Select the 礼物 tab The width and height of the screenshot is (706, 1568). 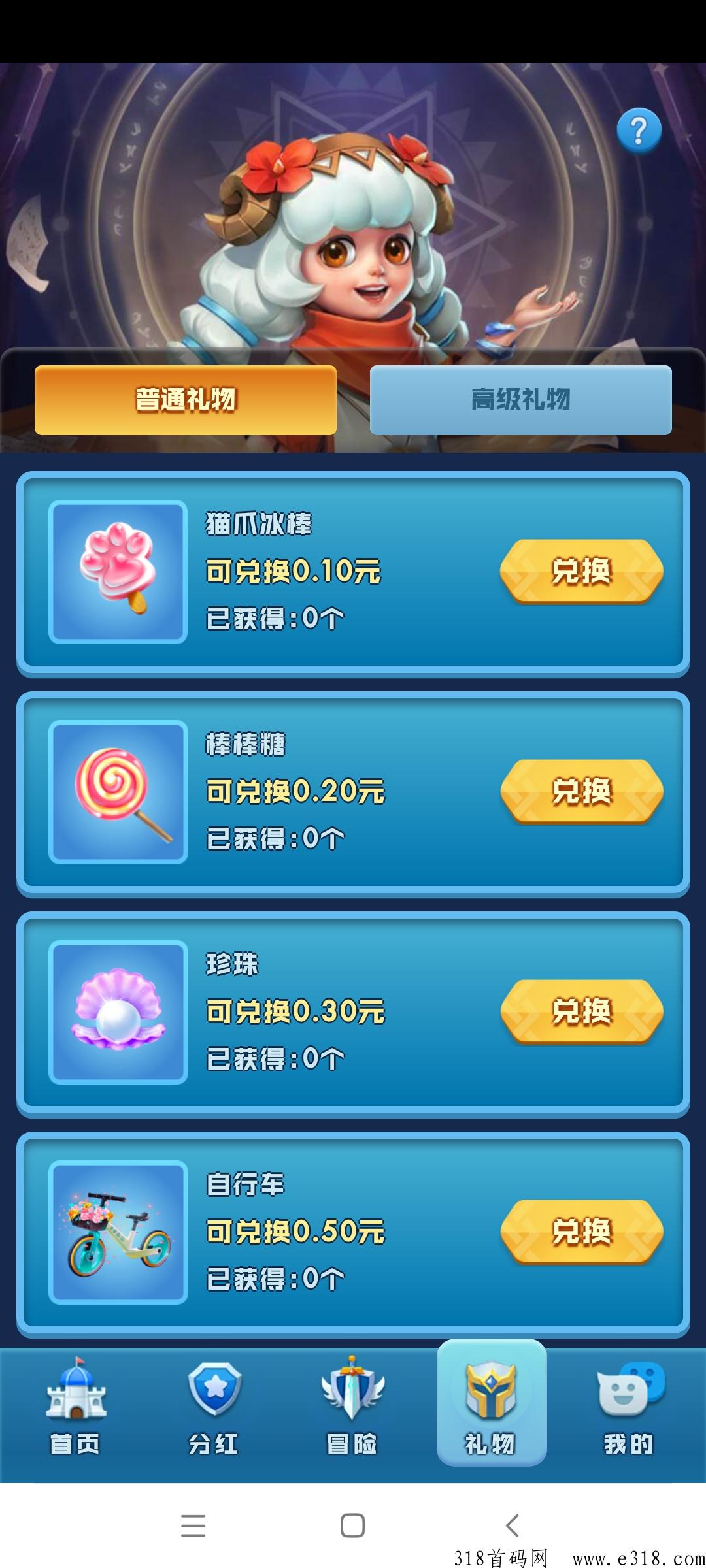[x=491, y=1405]
